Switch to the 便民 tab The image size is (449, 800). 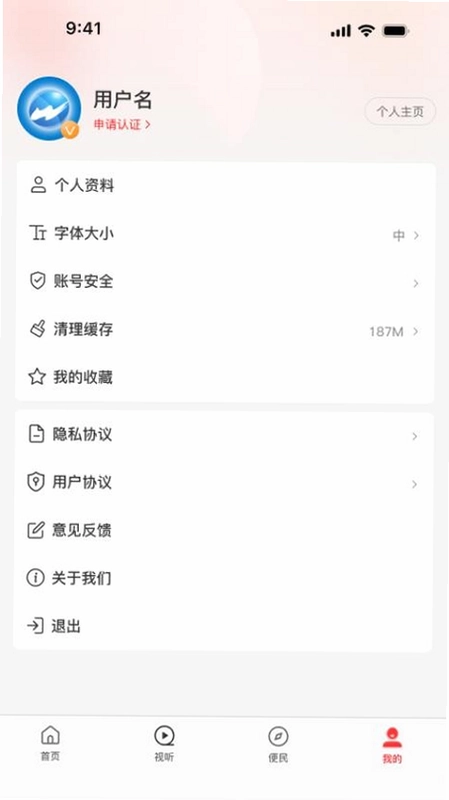[x=278, y=745]
